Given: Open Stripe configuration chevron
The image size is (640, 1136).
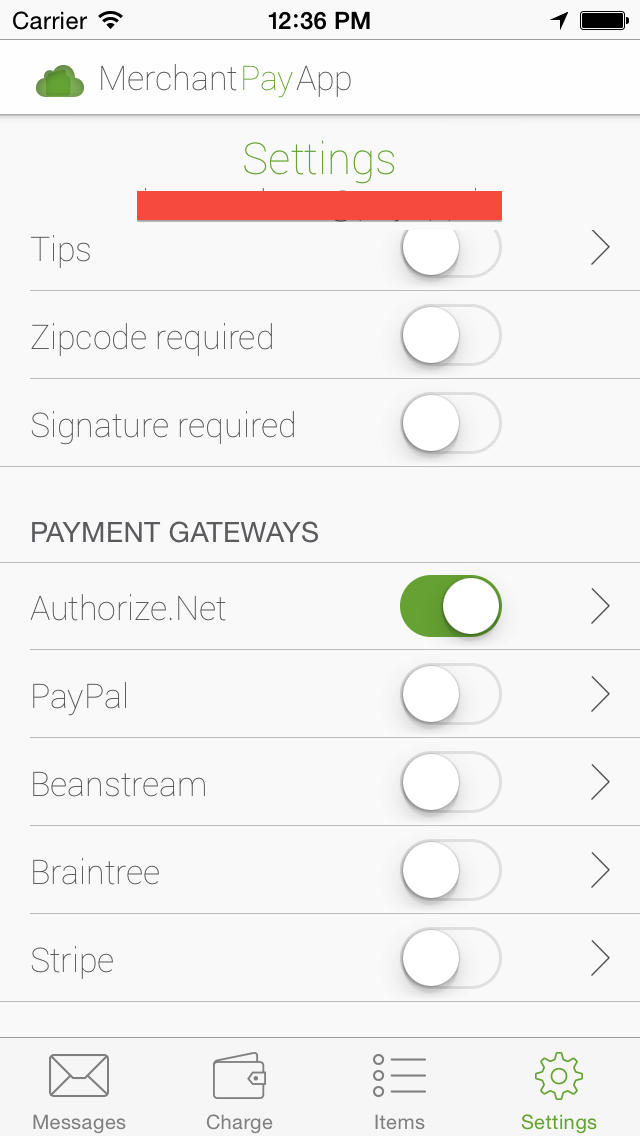Looking at the screenshot, I should [600, 958].
